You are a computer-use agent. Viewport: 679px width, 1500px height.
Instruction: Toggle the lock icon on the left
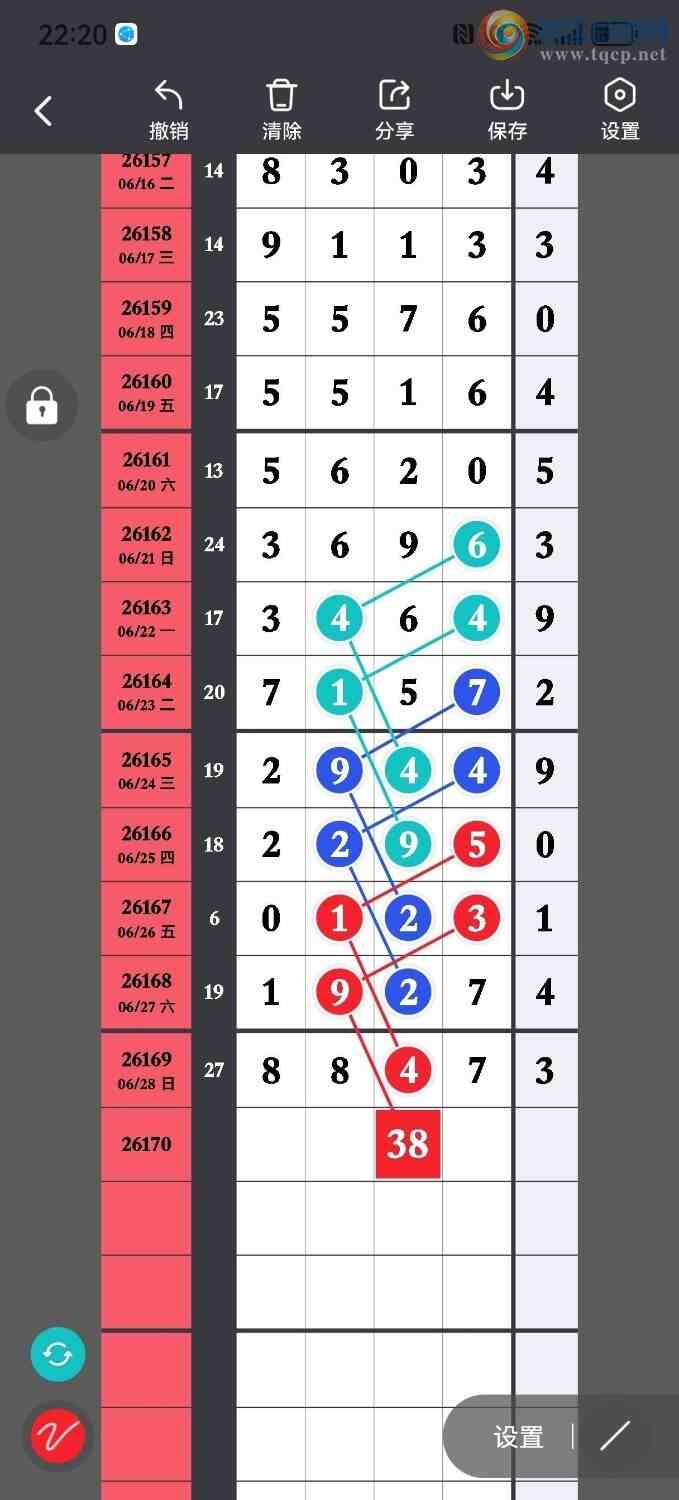[x=42, y=406]
